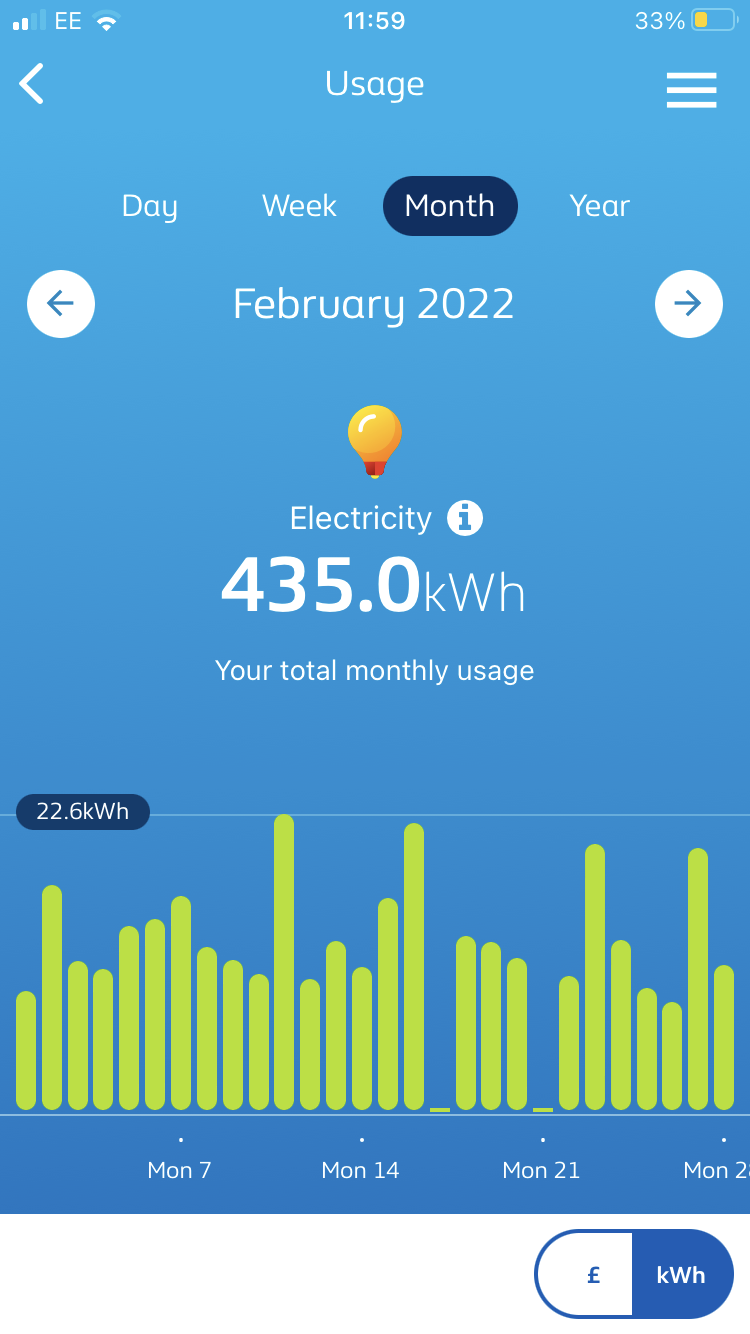Switch to the Day view
750x1334 pixels.
[150, 206]
